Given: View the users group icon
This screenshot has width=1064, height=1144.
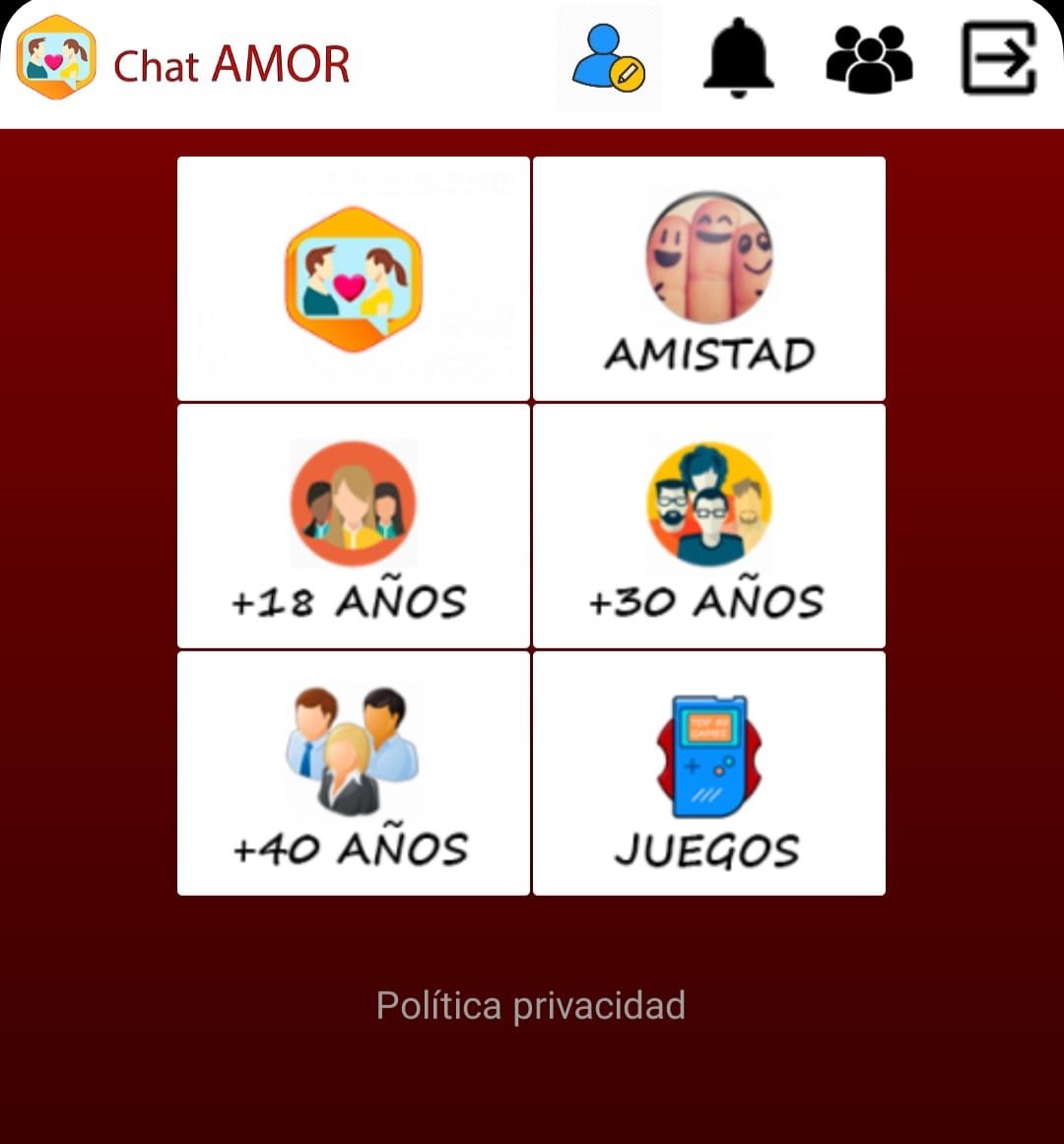Looking at the screenshot, I should coord(869,59).
